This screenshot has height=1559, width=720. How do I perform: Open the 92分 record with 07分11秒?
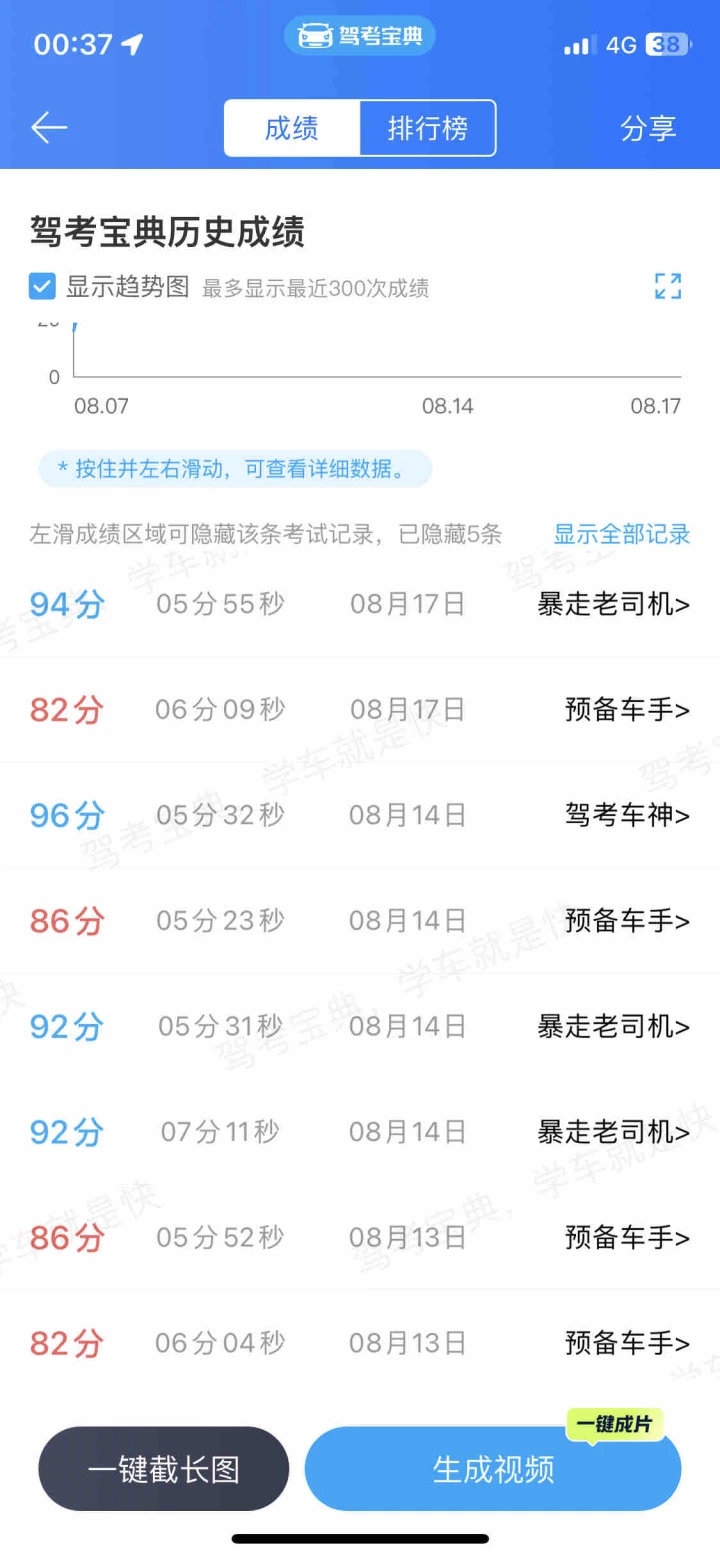(360, 1132)
